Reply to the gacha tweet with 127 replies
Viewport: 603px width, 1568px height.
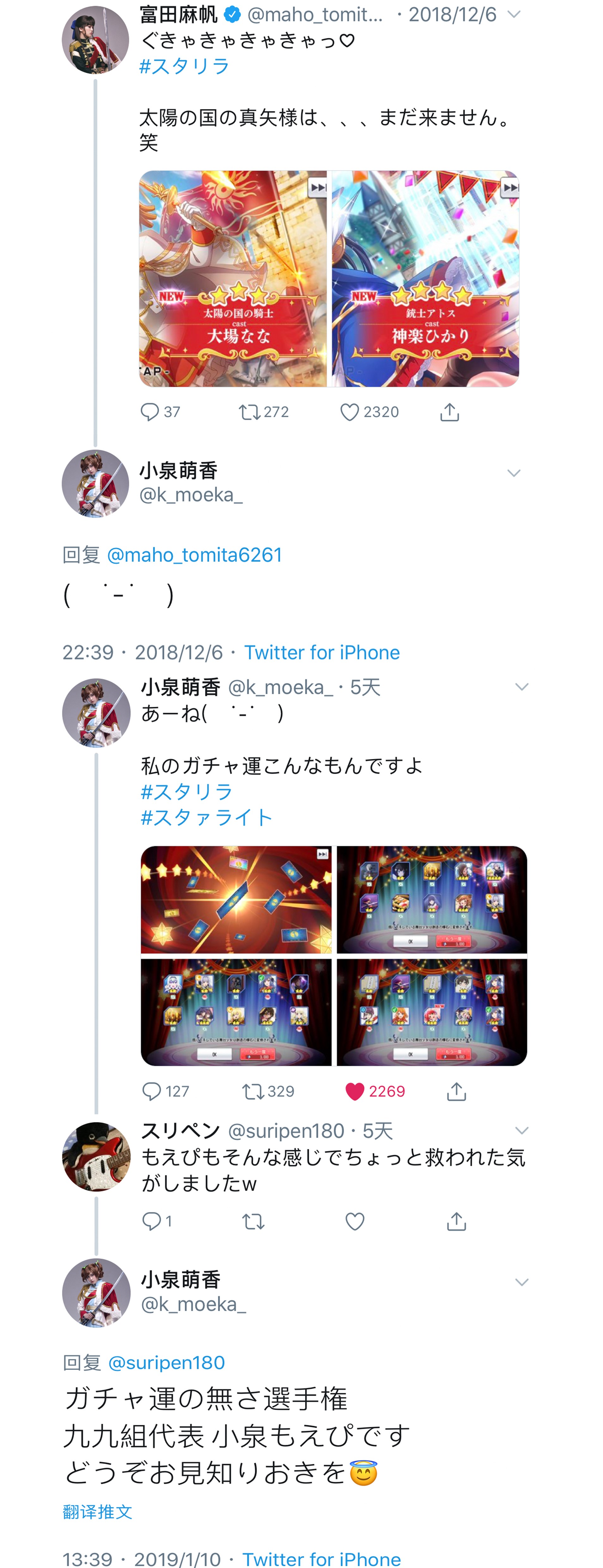pyautogui.click(x=151, y=1091)
